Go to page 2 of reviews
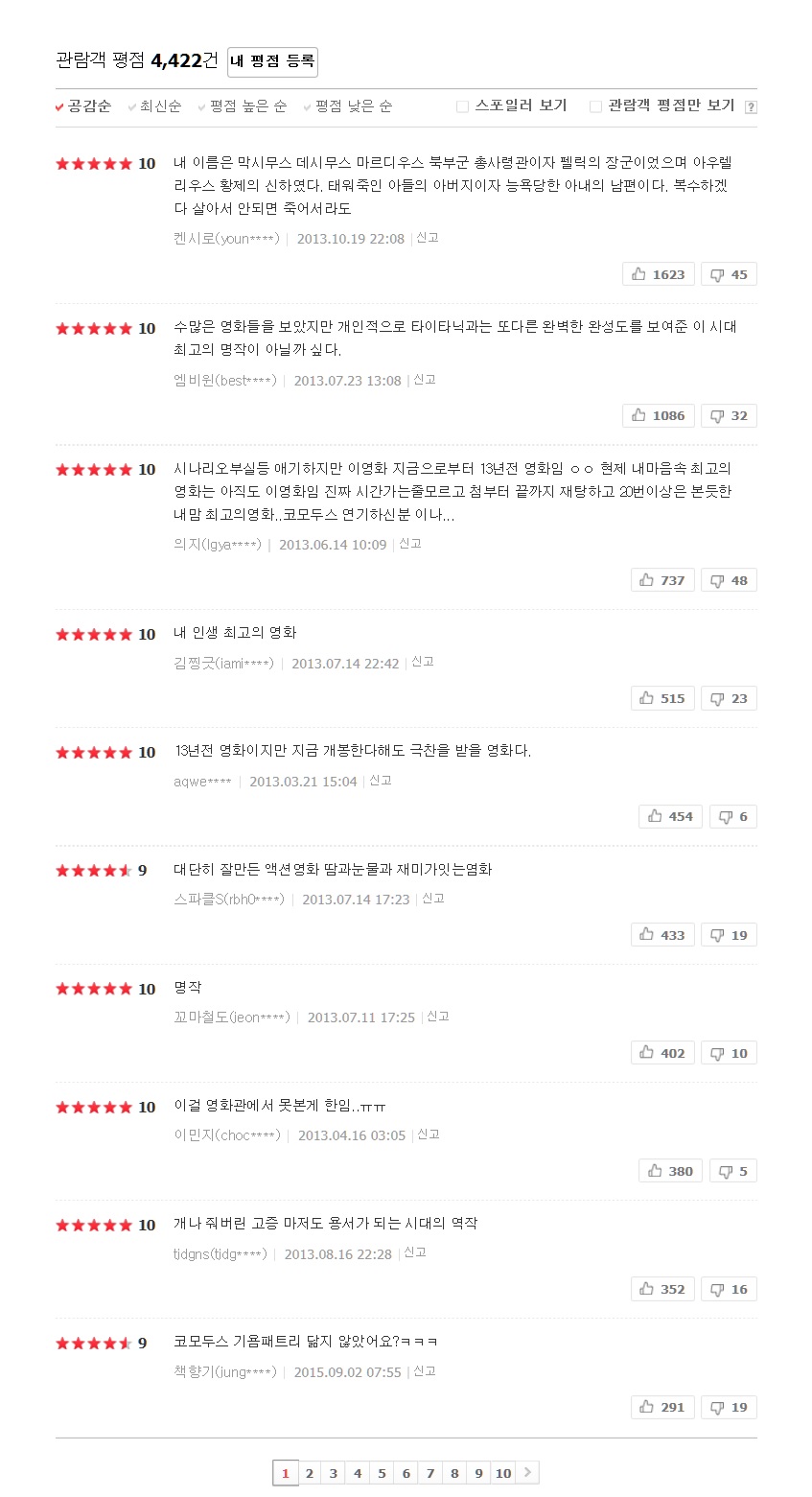The width and height of the screenshot is (812, 1497). (309, 1473)
